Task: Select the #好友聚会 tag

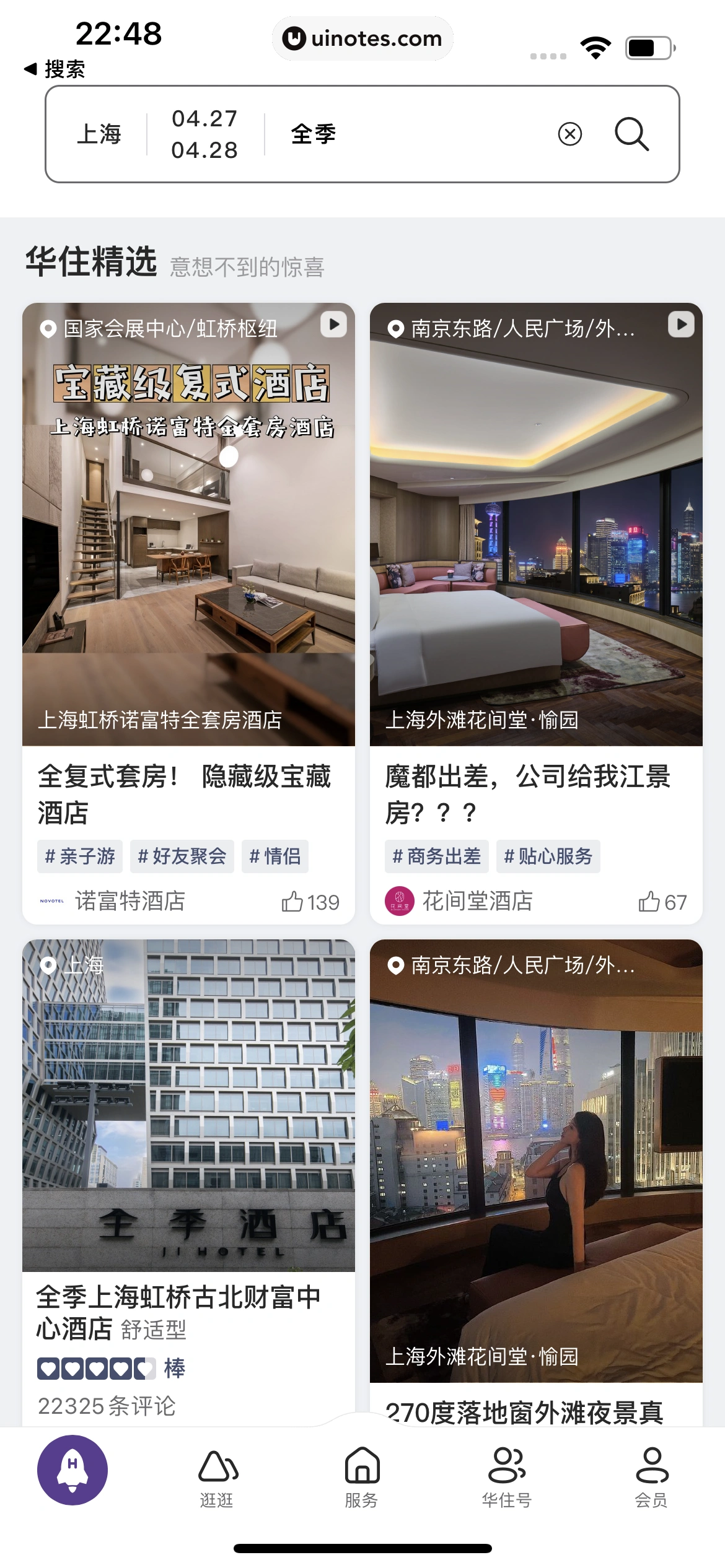Action: [182, 856]
